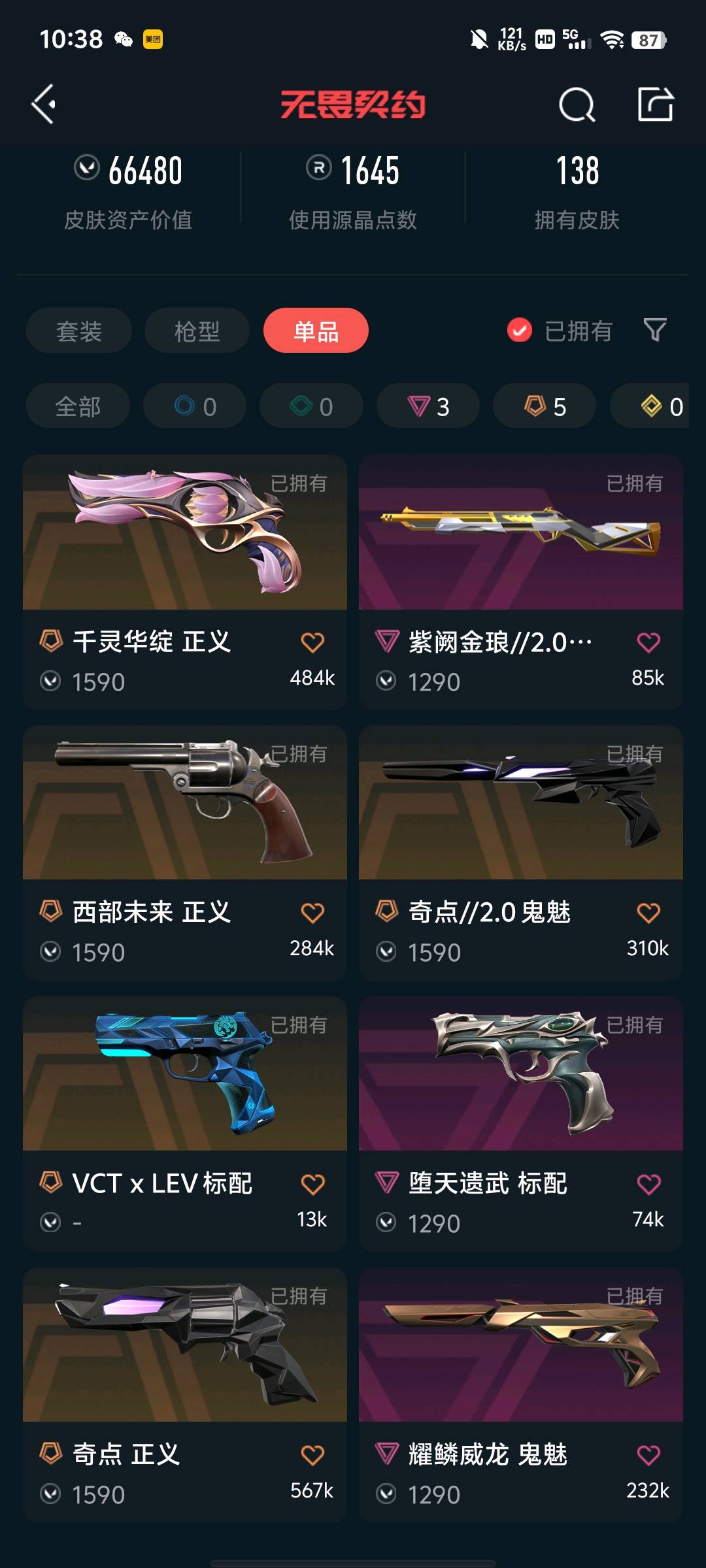Like the 耀鳞威龙 鬼魅 skin
Screen dimensions: 706x1568
[648, 1455]
